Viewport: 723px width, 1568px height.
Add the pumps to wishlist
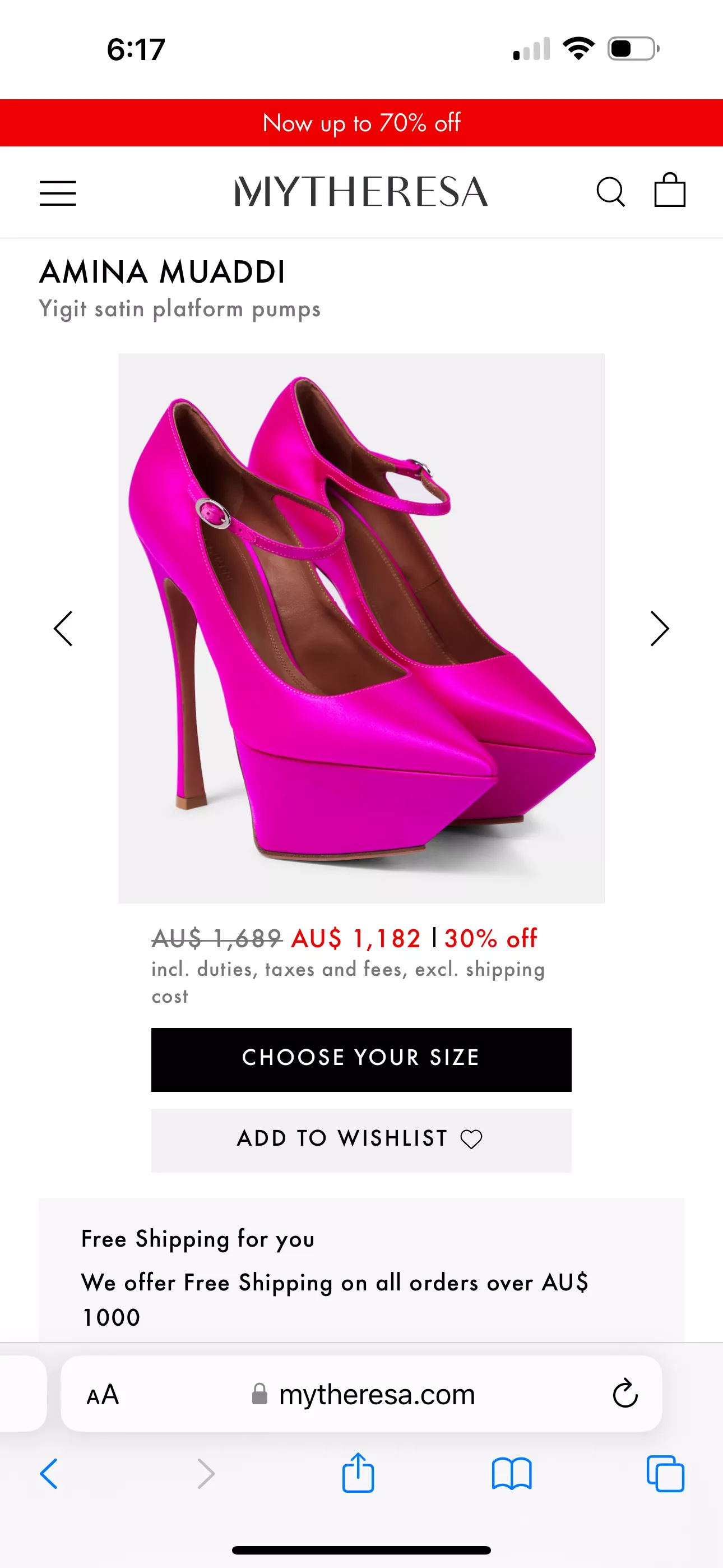[361, 1140]
